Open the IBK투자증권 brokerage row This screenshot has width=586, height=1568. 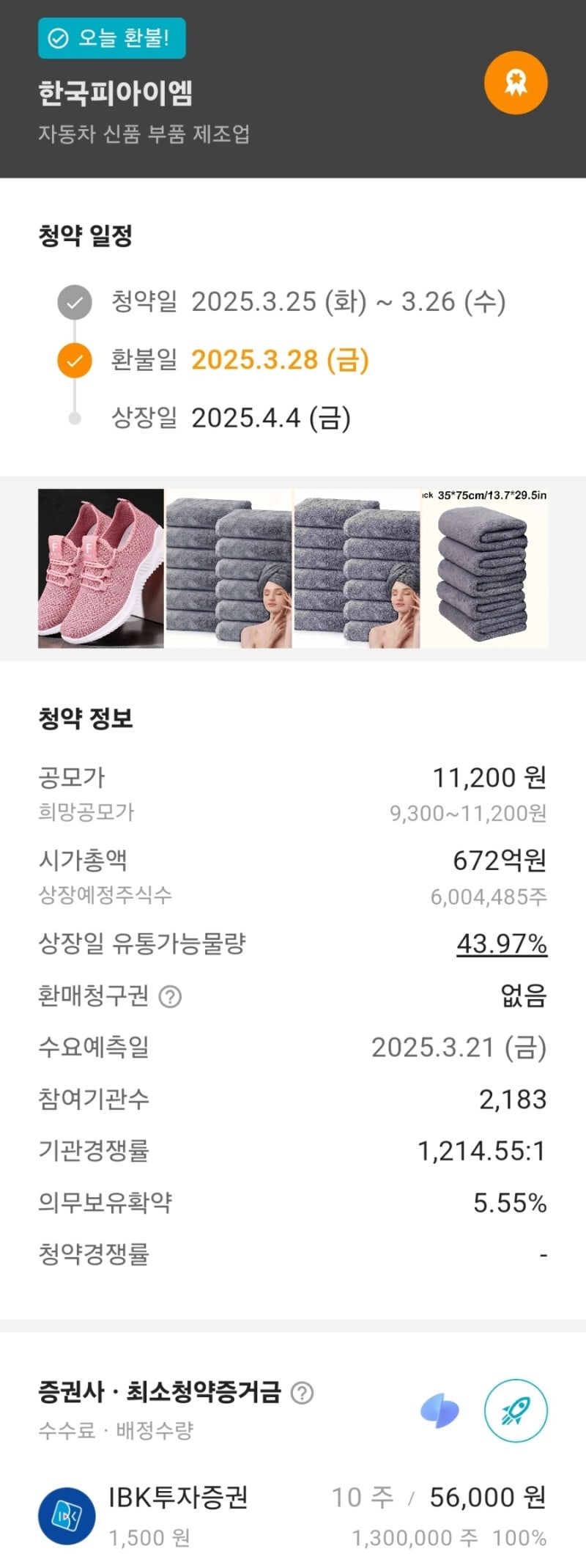[x=293, y=1516]
